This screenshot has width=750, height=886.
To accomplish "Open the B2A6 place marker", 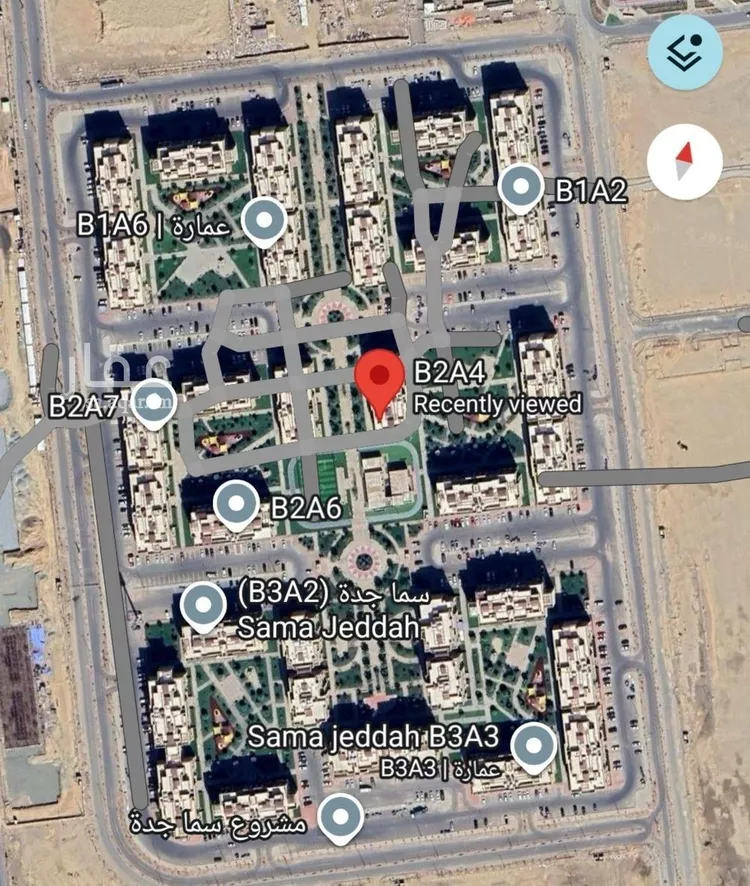I will tap(236, 503).
